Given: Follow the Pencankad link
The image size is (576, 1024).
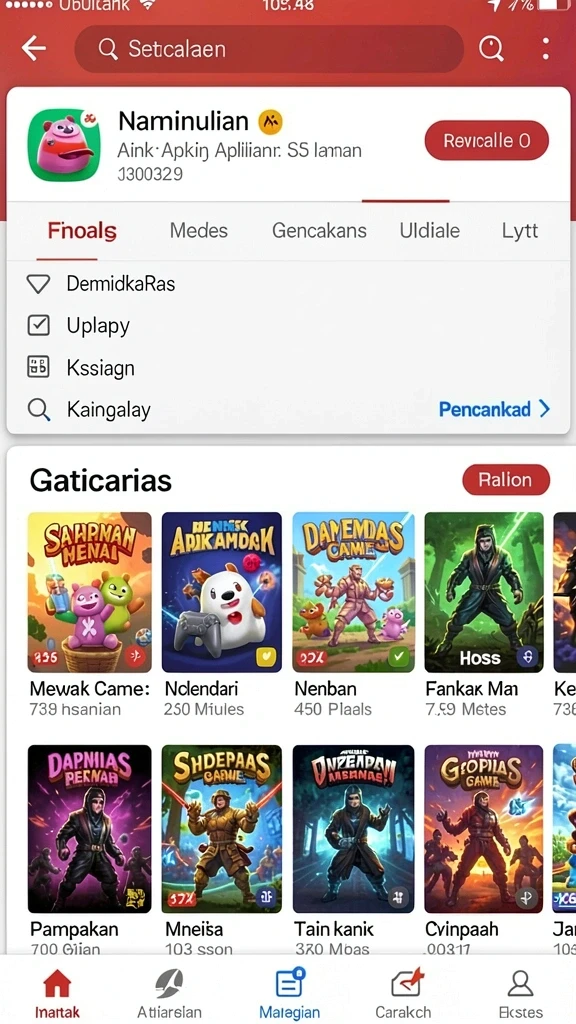Looking at the screenshot, I should pyautogui.click(x=494, y=409).
